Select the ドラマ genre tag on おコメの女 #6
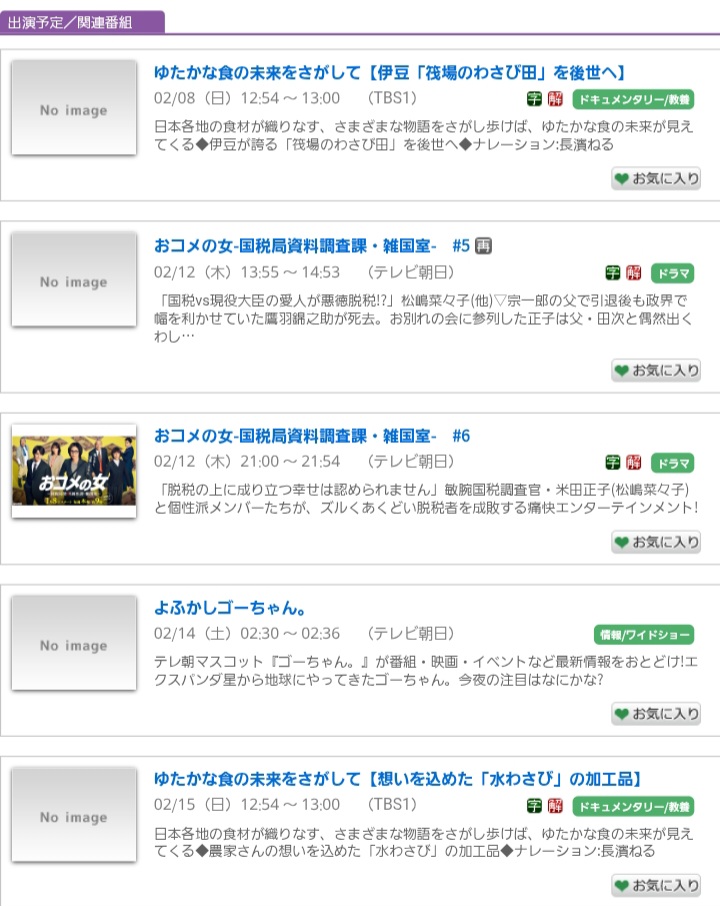The height and width of the screenshot is (906, 720). pos(672,463)
